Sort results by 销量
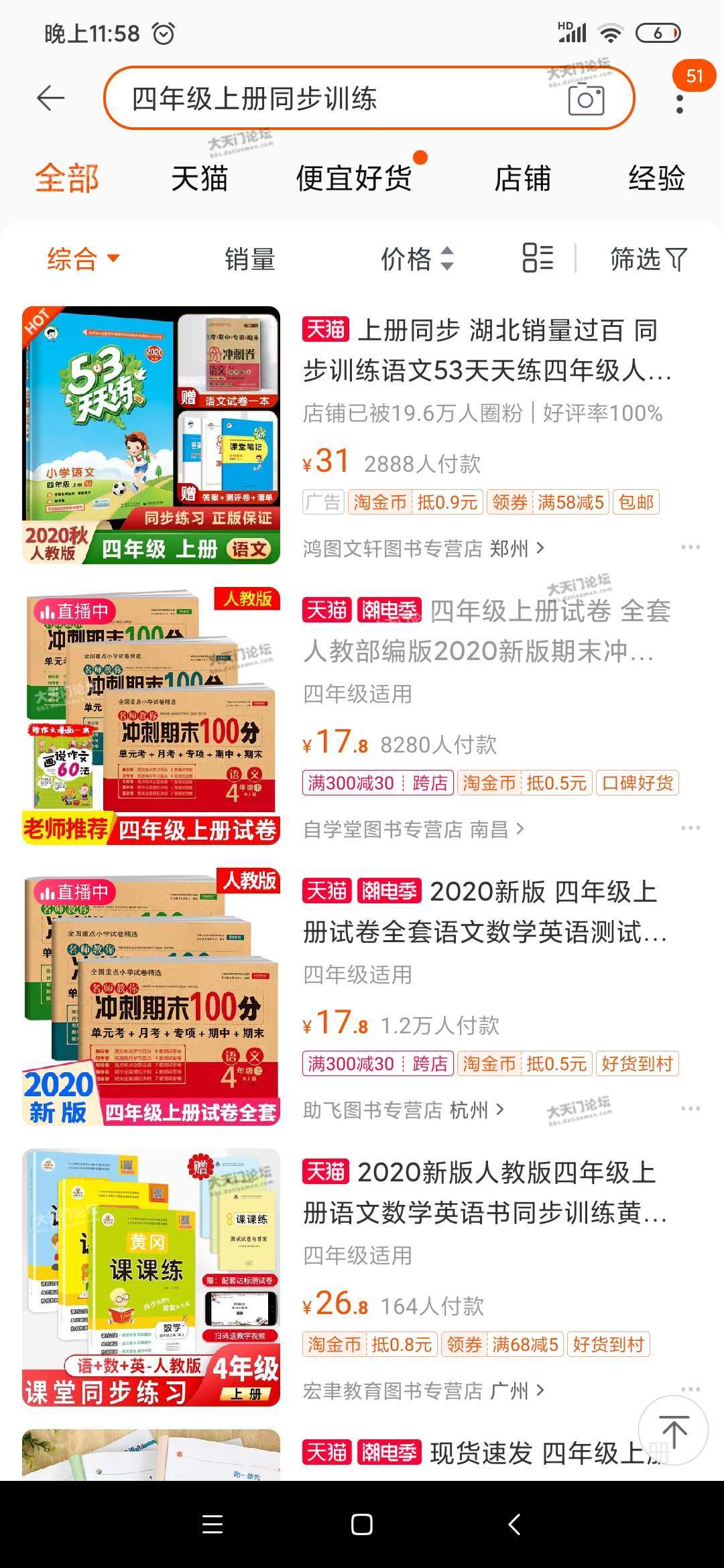This screenshot has height=1568, width=724. [250, 259]
